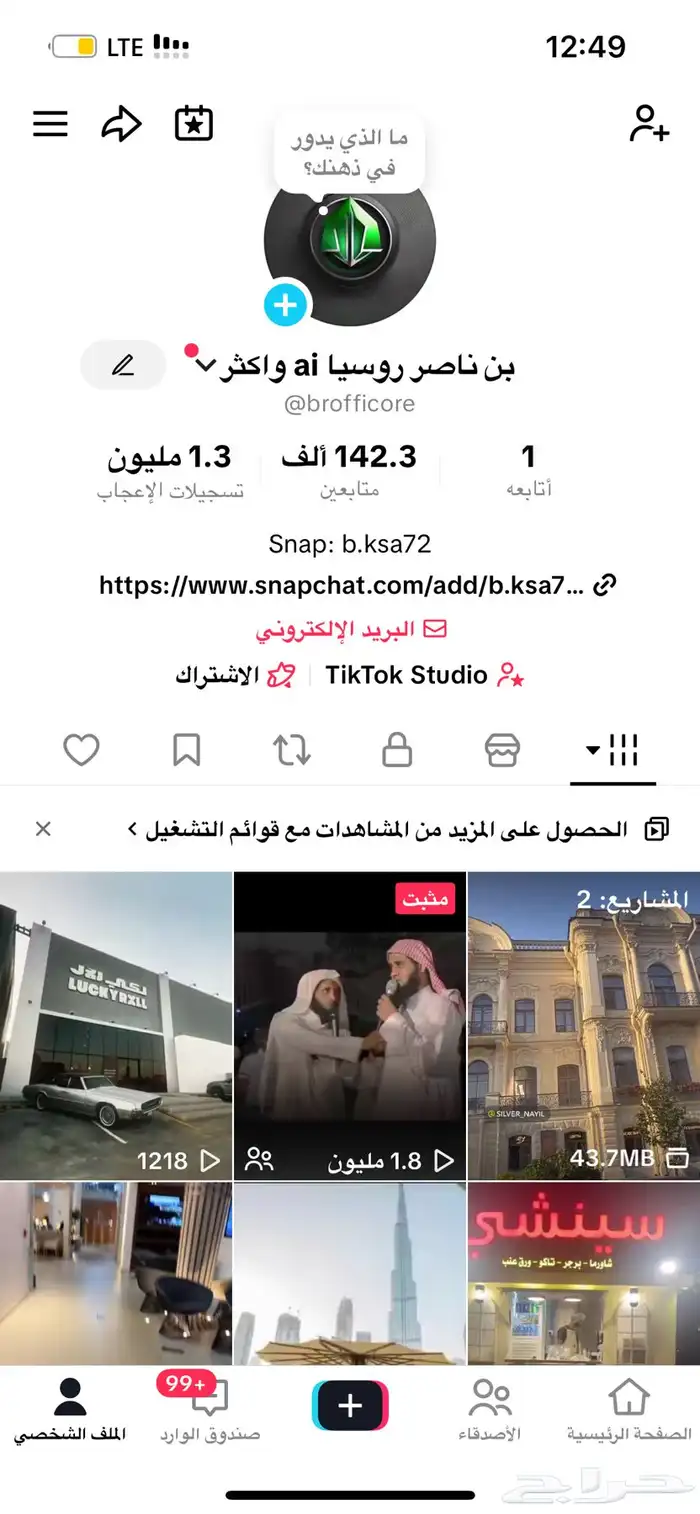Create a new post with plus button

click(x=350, y=1406)
